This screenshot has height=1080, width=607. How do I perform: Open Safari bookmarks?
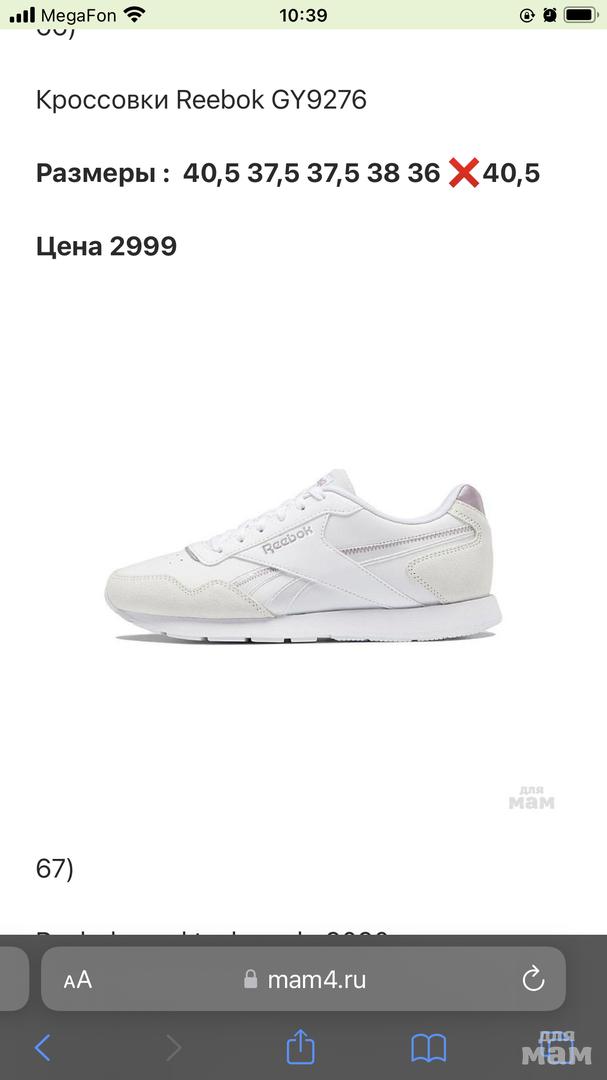[428, 1047]
